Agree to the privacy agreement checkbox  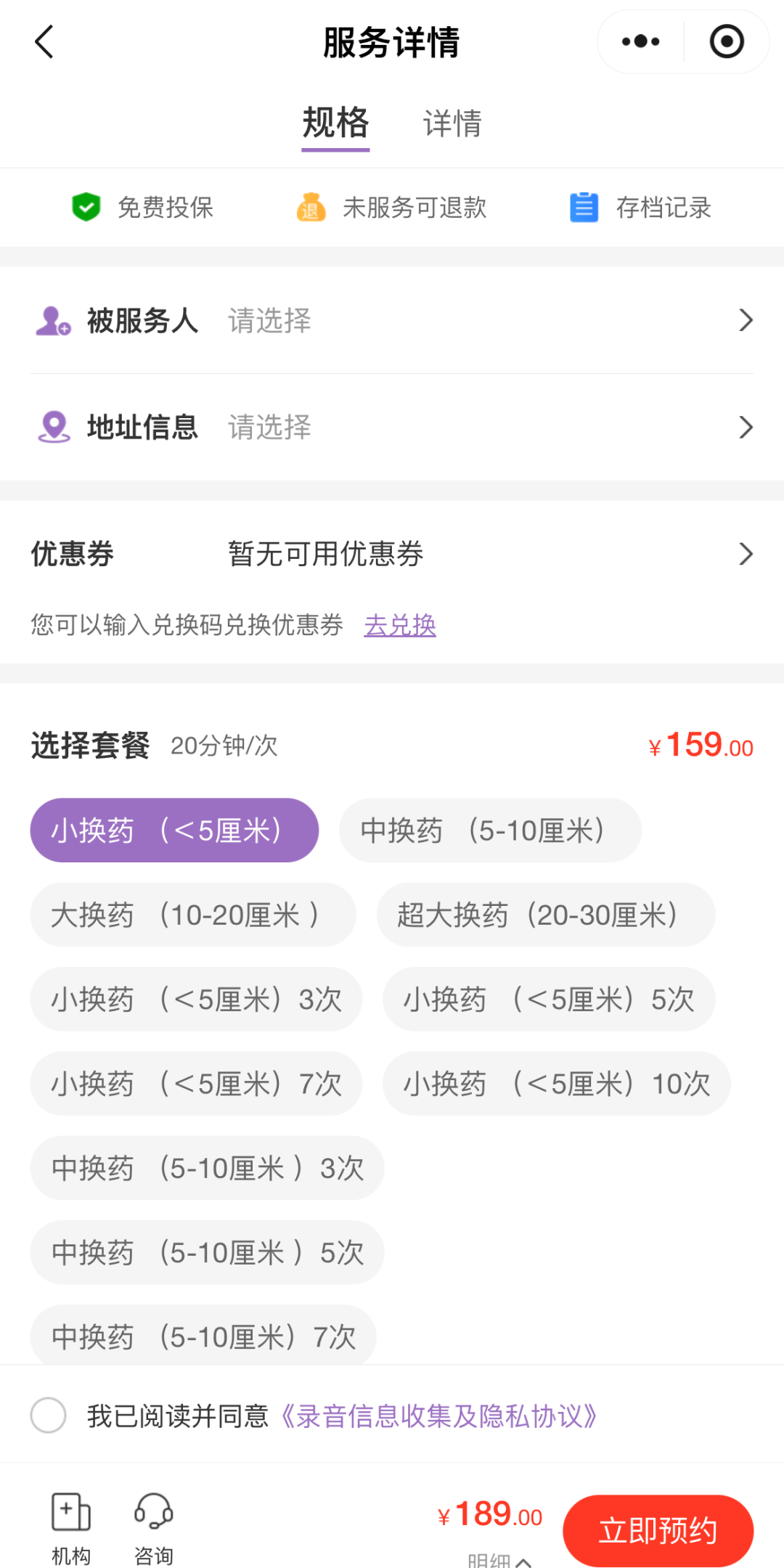click(x=49, y=1416)
